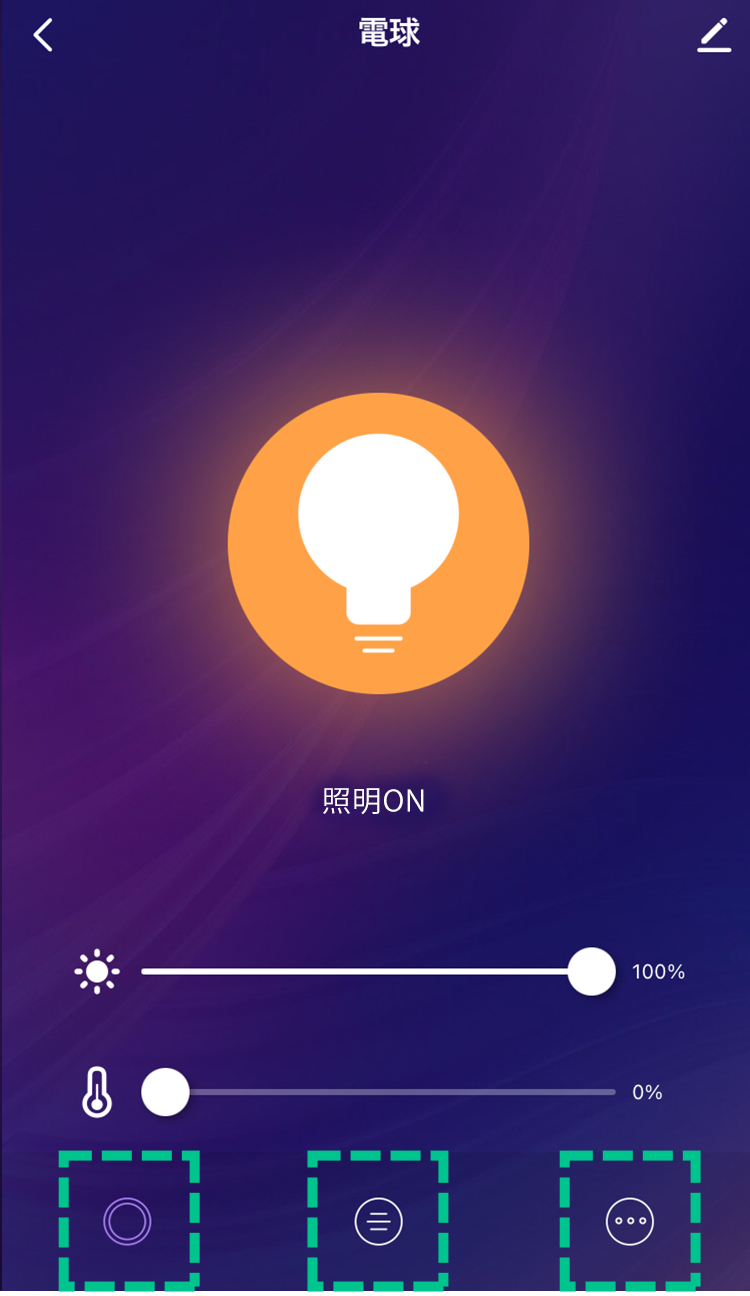The image size is (750, 1296).
Task: Open the edit pencil icon
Action: (x=714, y=35)
